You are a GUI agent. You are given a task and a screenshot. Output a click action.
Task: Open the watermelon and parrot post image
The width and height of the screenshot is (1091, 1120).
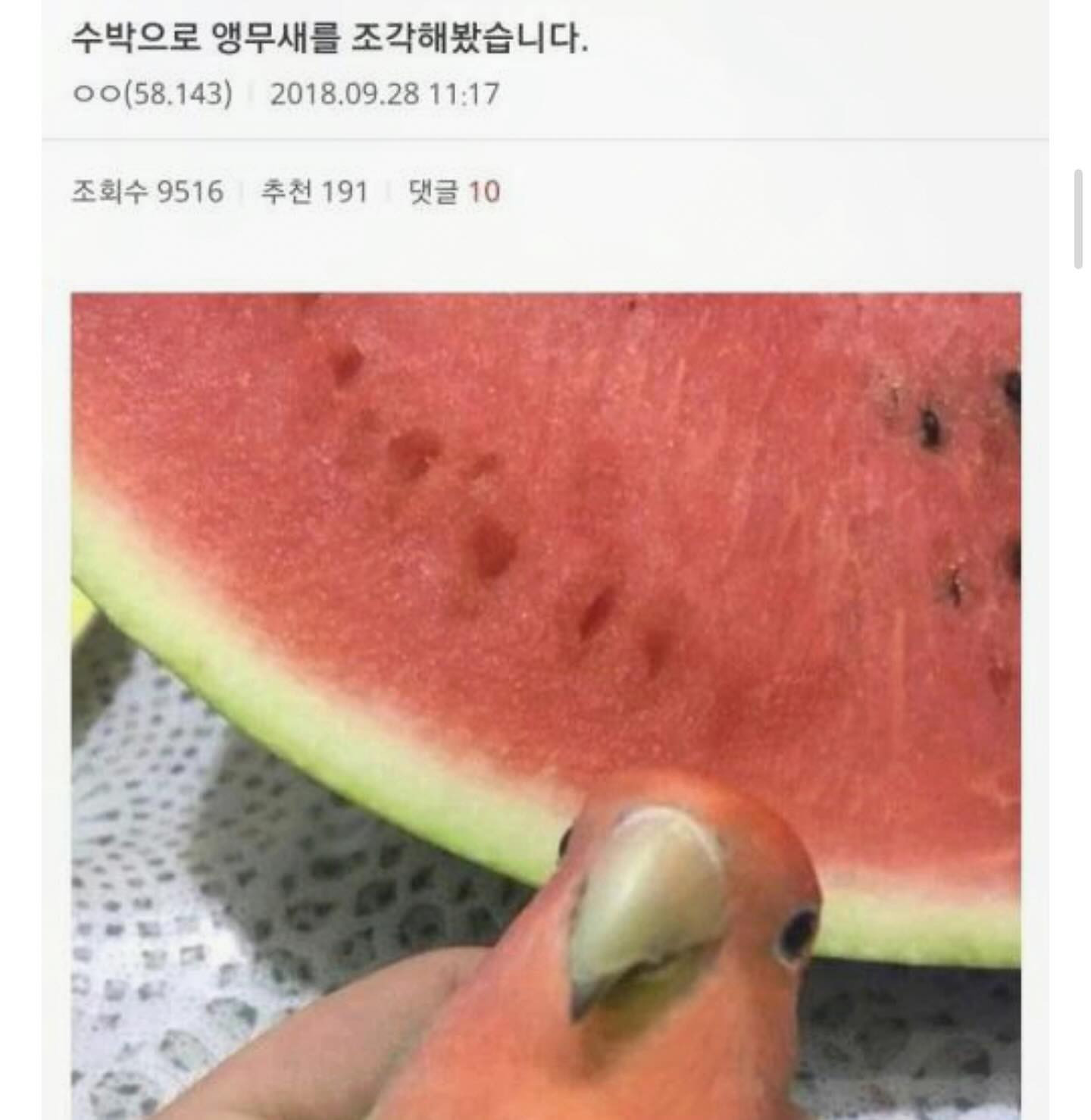(x=545, y=705)
